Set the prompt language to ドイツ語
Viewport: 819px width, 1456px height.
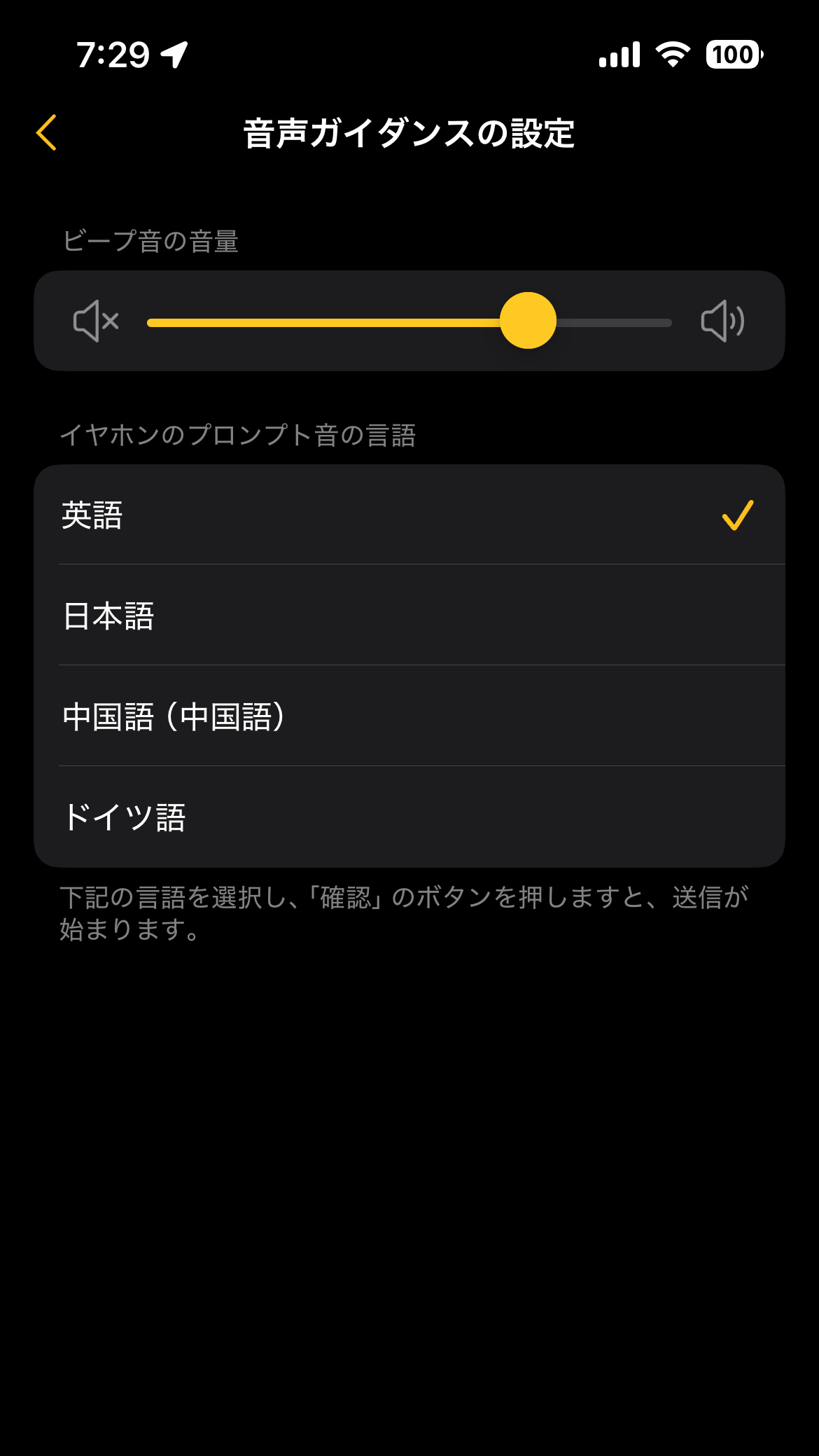(409, 817)
